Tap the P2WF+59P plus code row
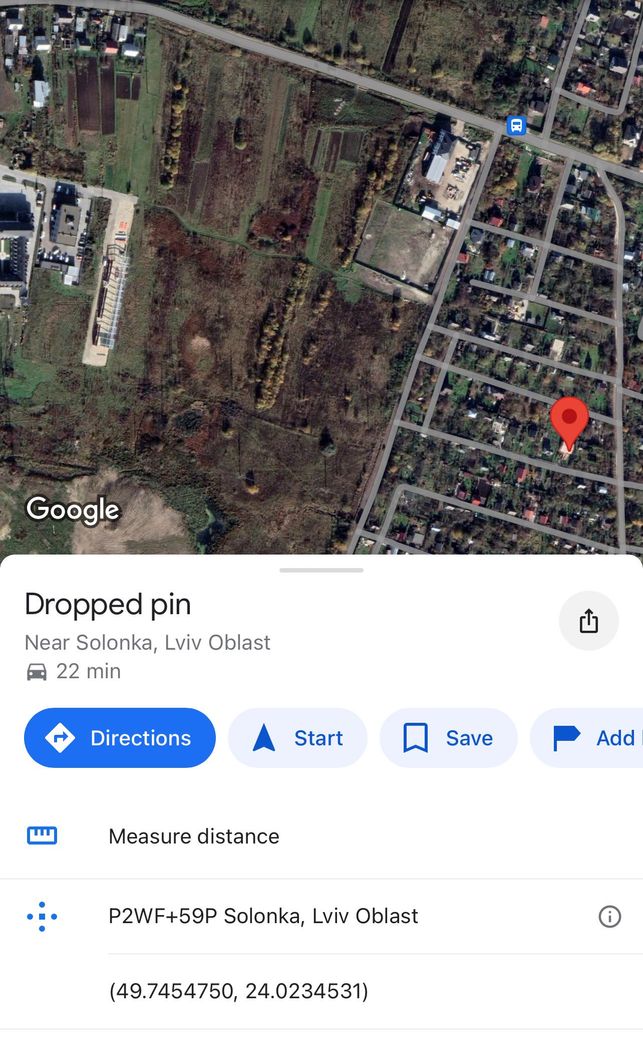 [x=322, y=916]
